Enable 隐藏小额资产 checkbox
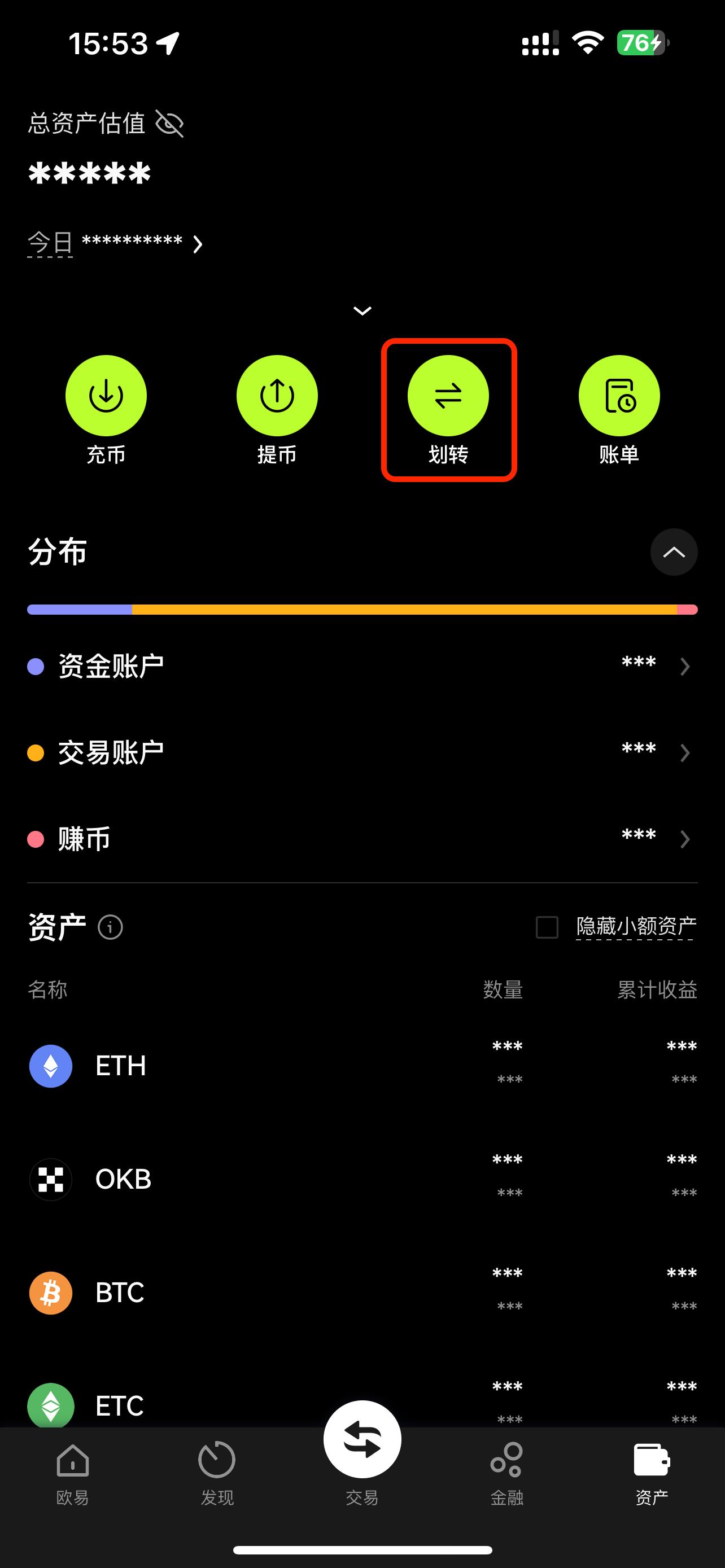The image size is (725, 1568). point(547,928)
